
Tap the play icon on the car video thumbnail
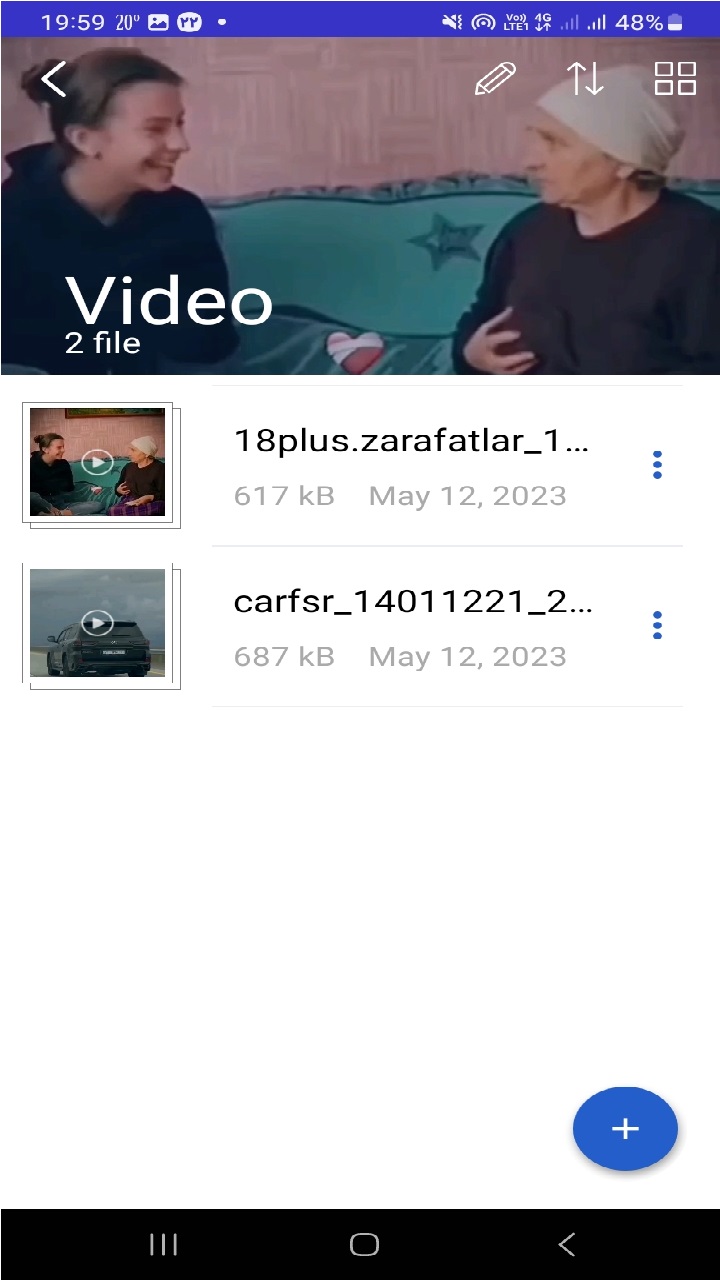(x=96, y=622)
